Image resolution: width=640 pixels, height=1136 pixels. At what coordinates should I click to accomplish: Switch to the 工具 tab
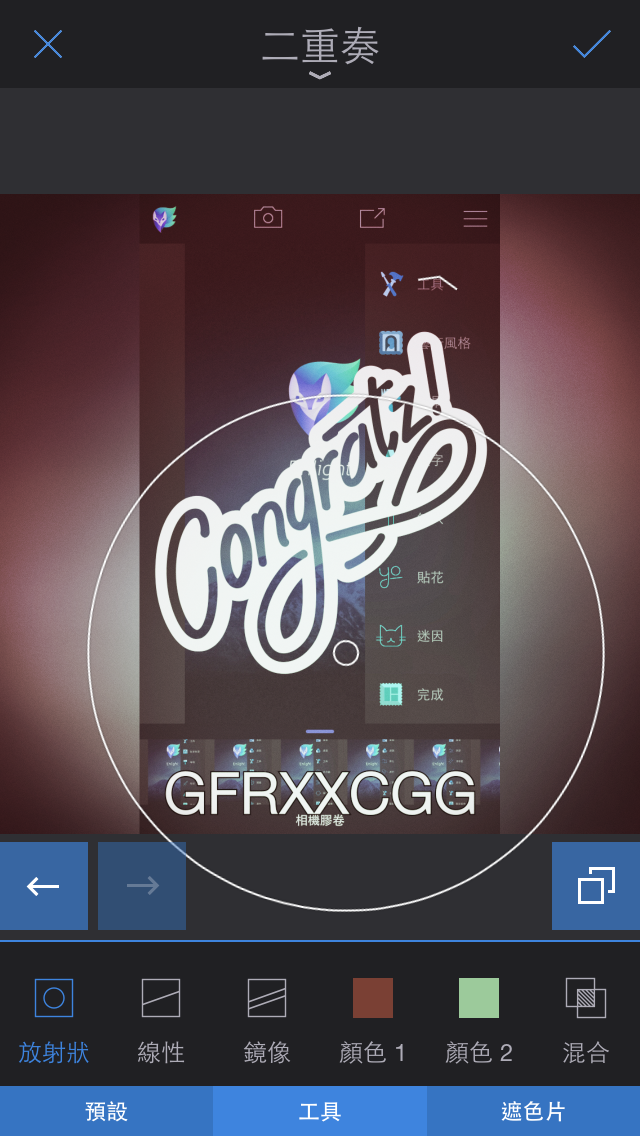(x=320, y=1111)
